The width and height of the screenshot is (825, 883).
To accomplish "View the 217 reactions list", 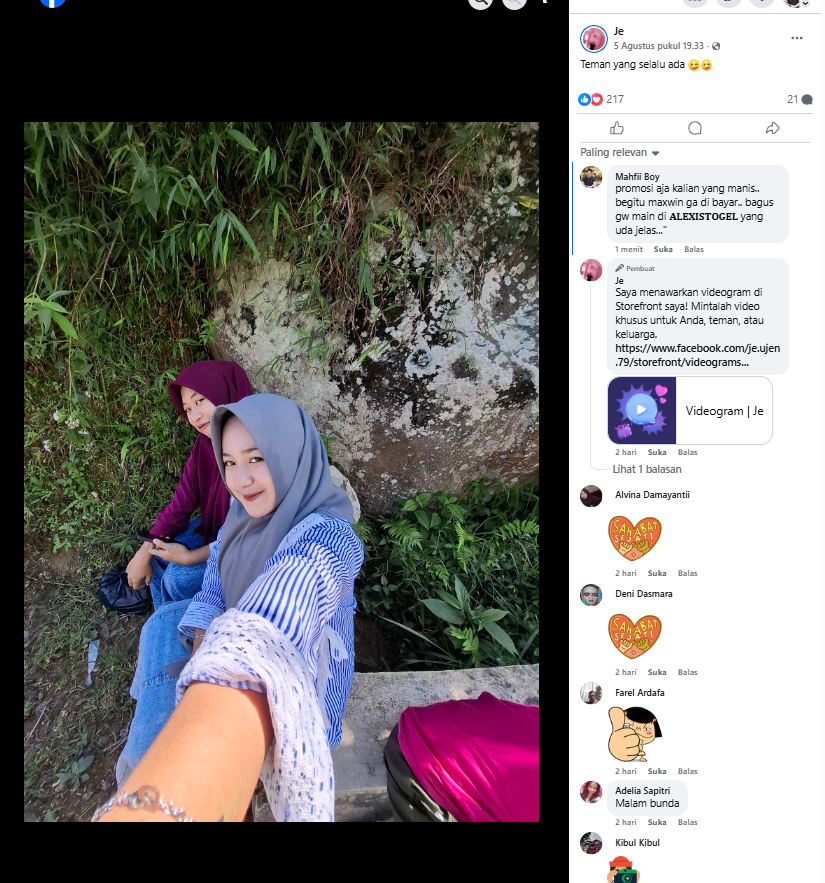I will click(x=601, y=99).
